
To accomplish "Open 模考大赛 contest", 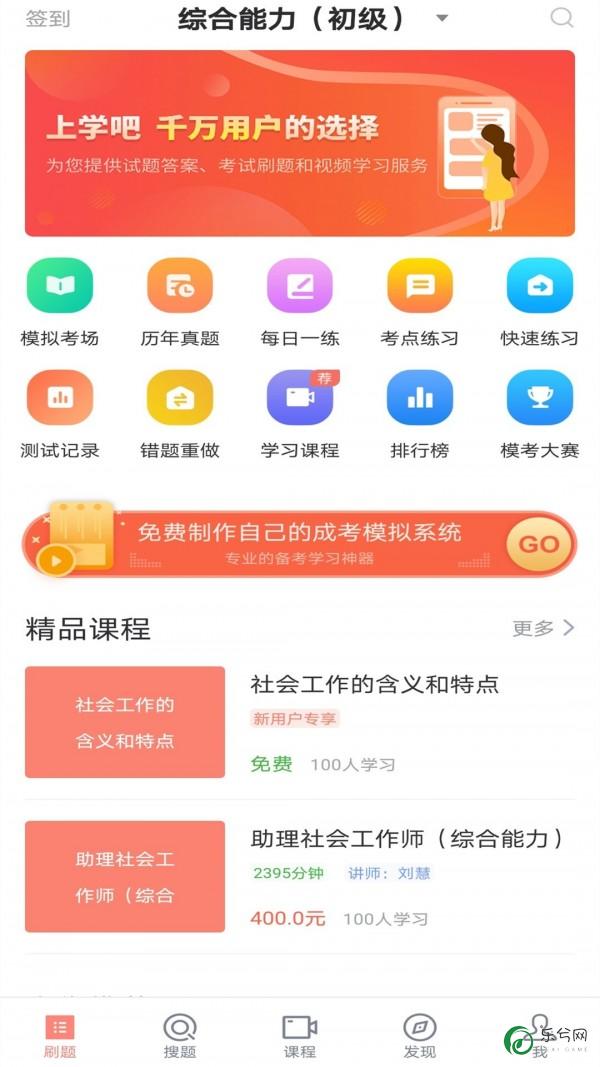I will tap(540, 414).
